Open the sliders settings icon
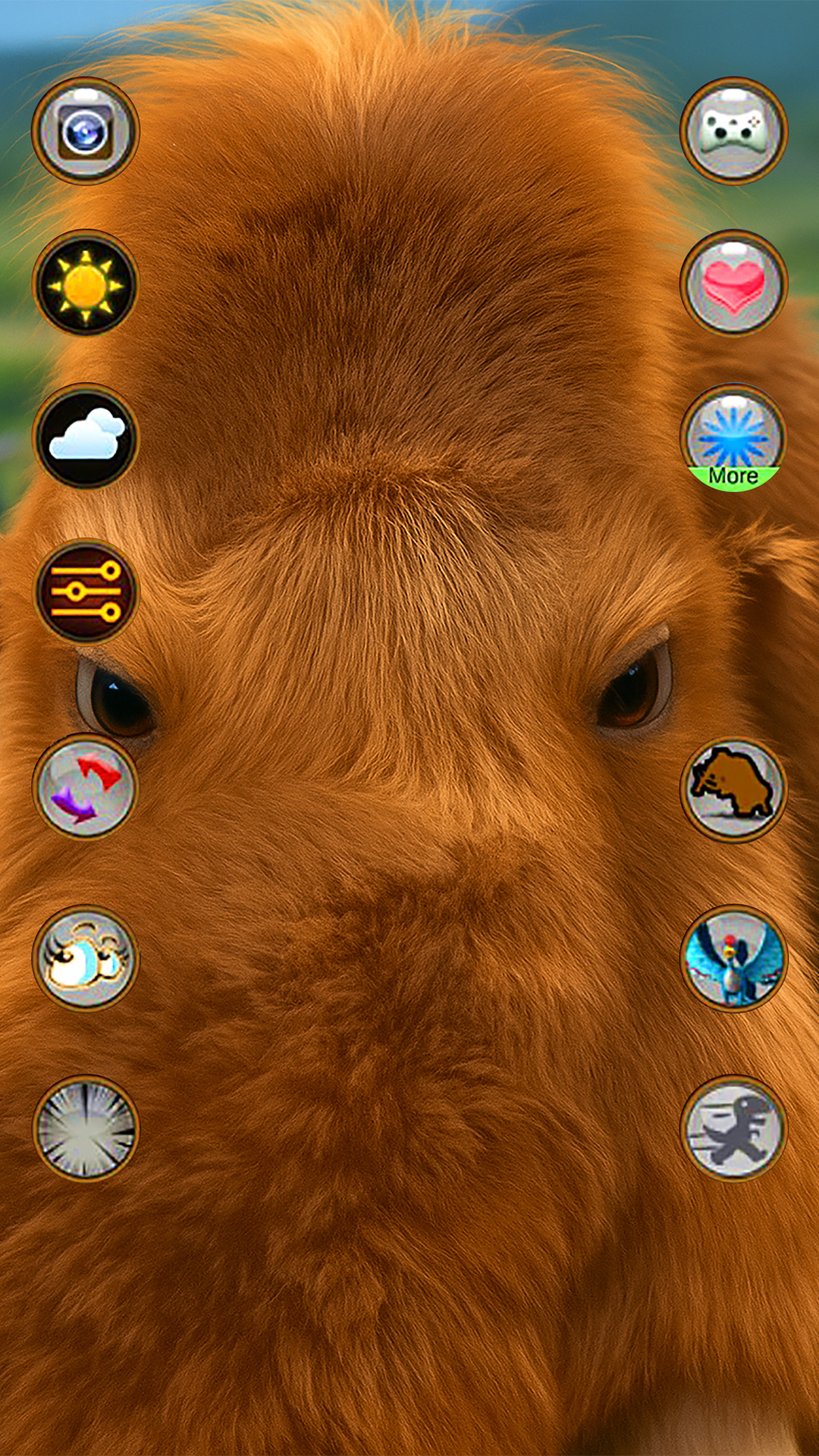Viewport: 819px width, 1456px height. tap(86, 591)
